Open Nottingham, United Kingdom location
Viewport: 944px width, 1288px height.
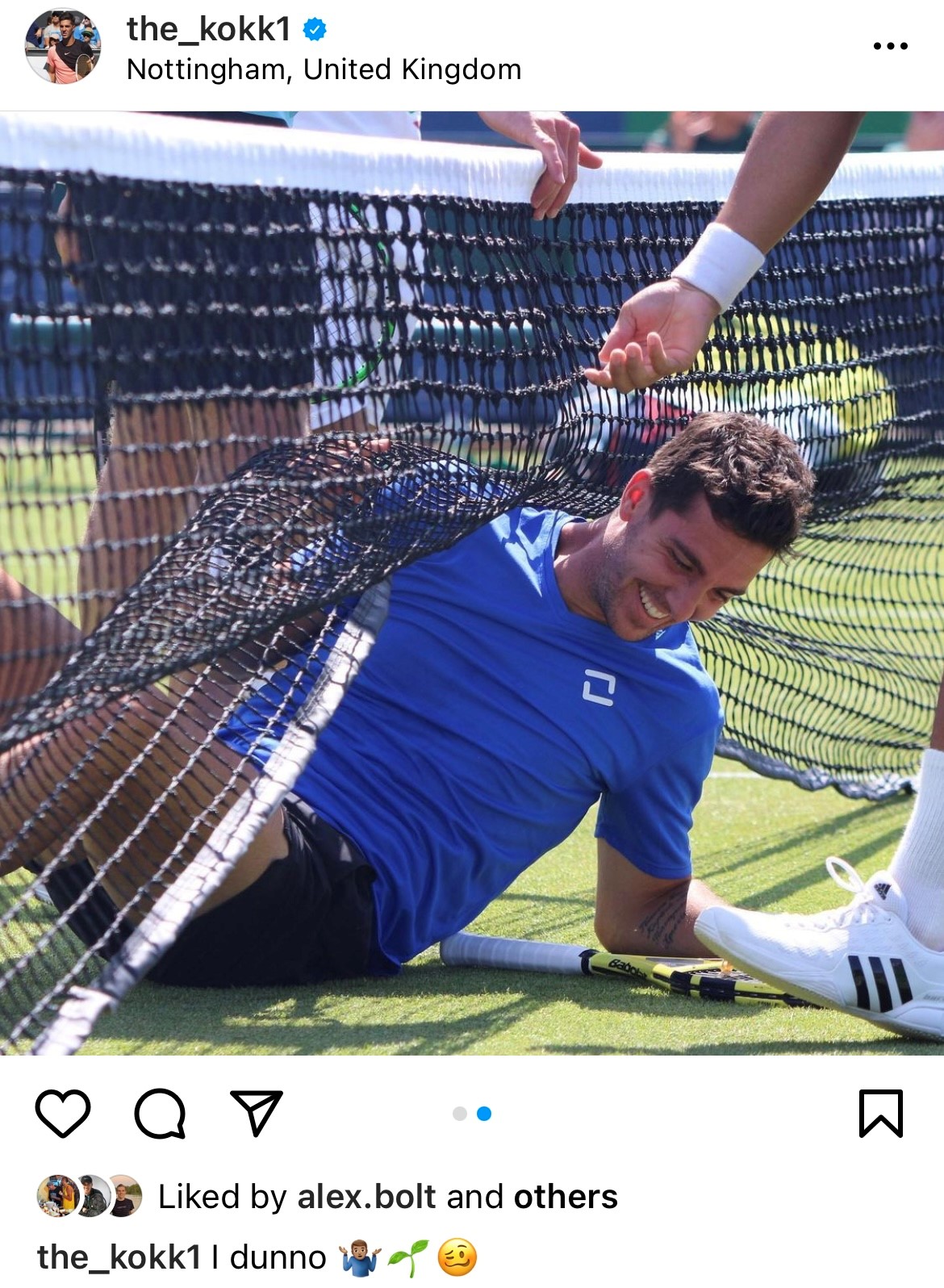tap(324, 70)
